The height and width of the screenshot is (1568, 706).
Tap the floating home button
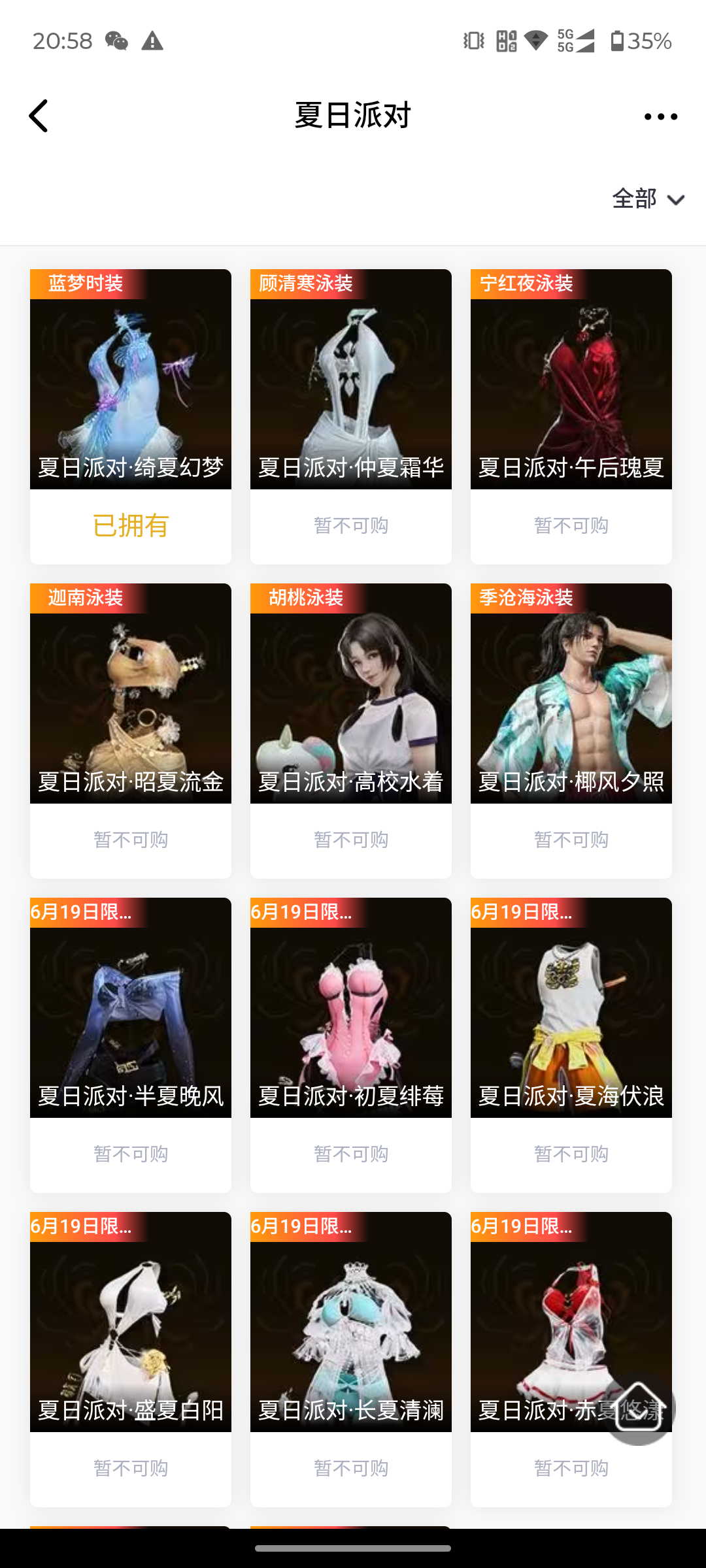tap(638, 1407)
